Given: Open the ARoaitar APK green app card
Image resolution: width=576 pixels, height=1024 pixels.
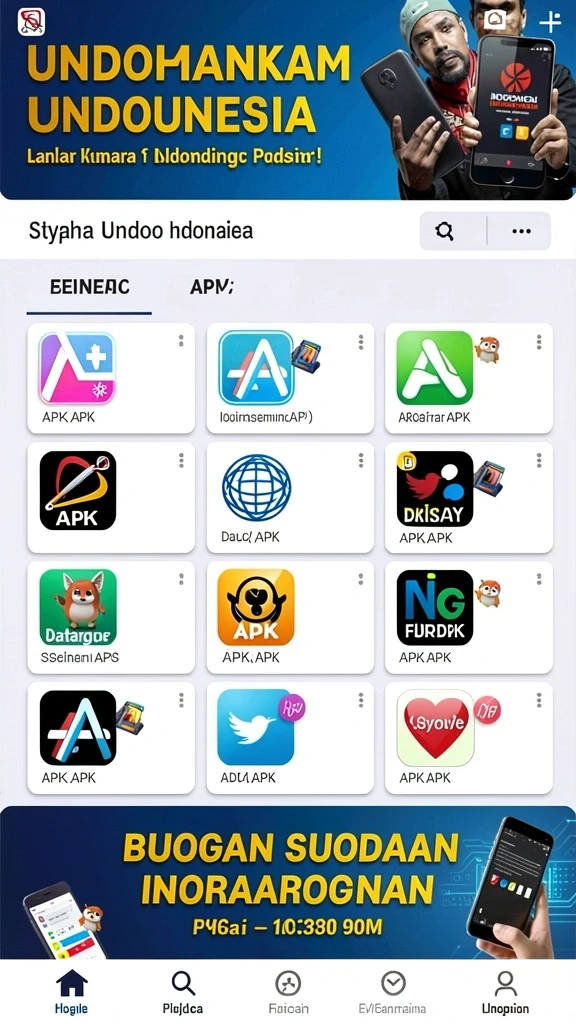Looking at the screenshot, I should (469, 378).
